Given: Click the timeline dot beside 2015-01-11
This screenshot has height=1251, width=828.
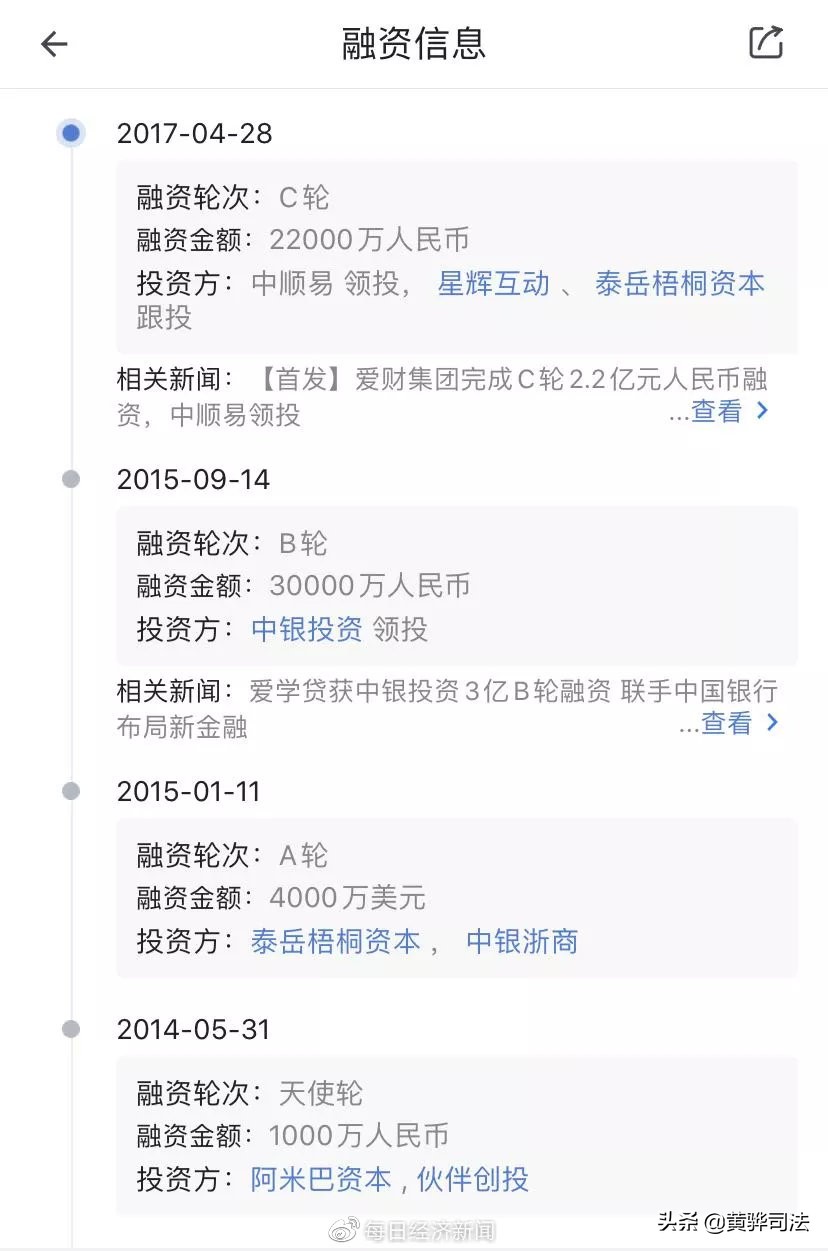Looking at the screenshot, I should tap(70, 790).
